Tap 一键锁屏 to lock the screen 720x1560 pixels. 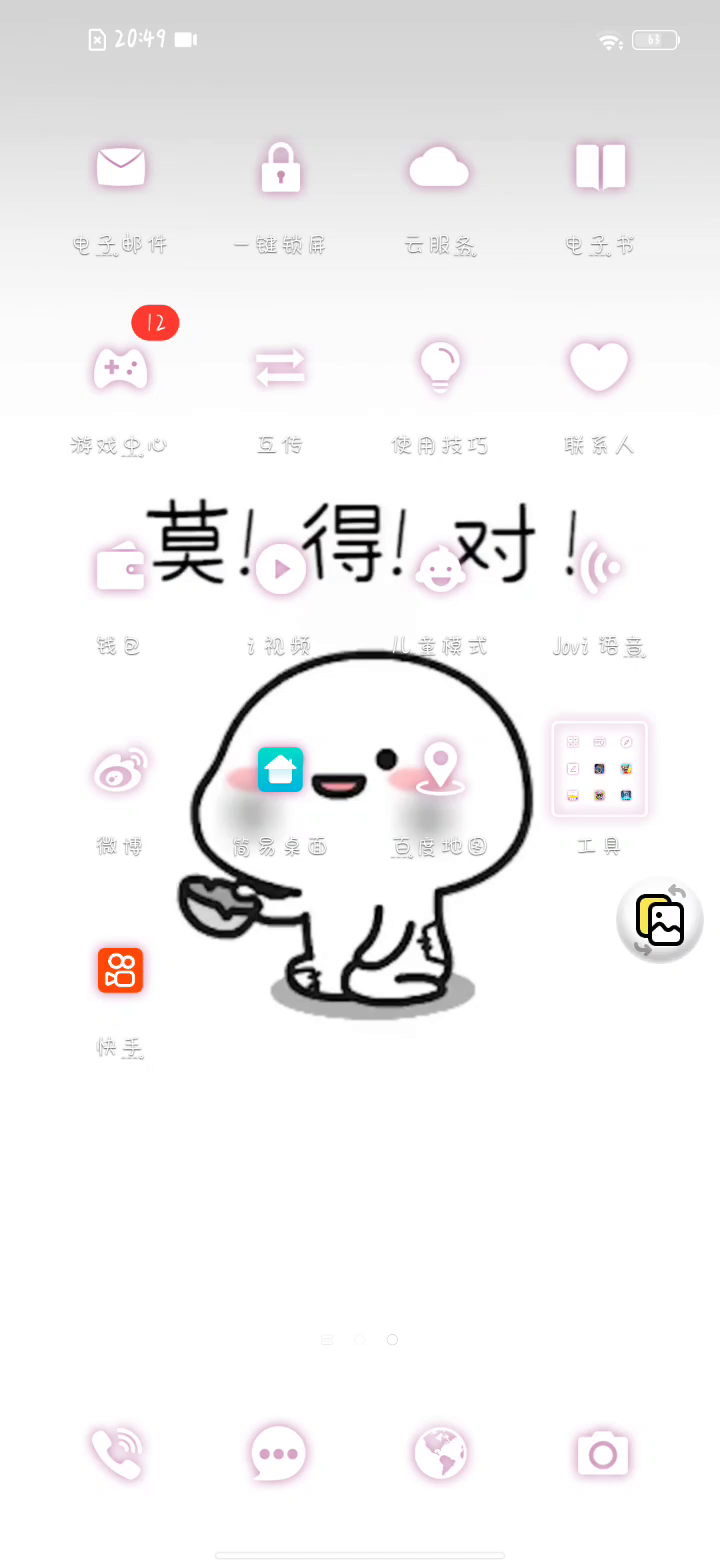tap(280, 168)
